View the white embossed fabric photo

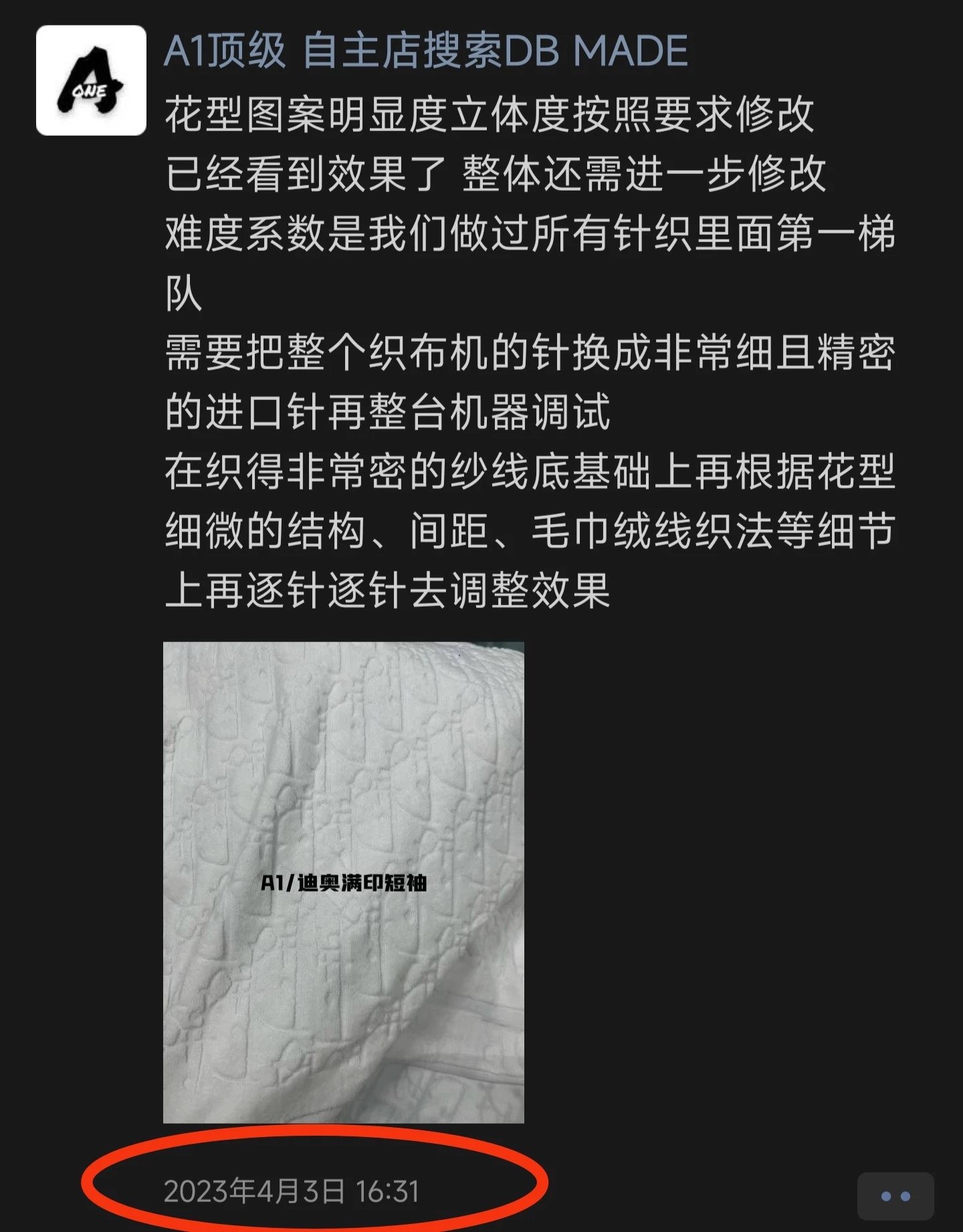343,882
